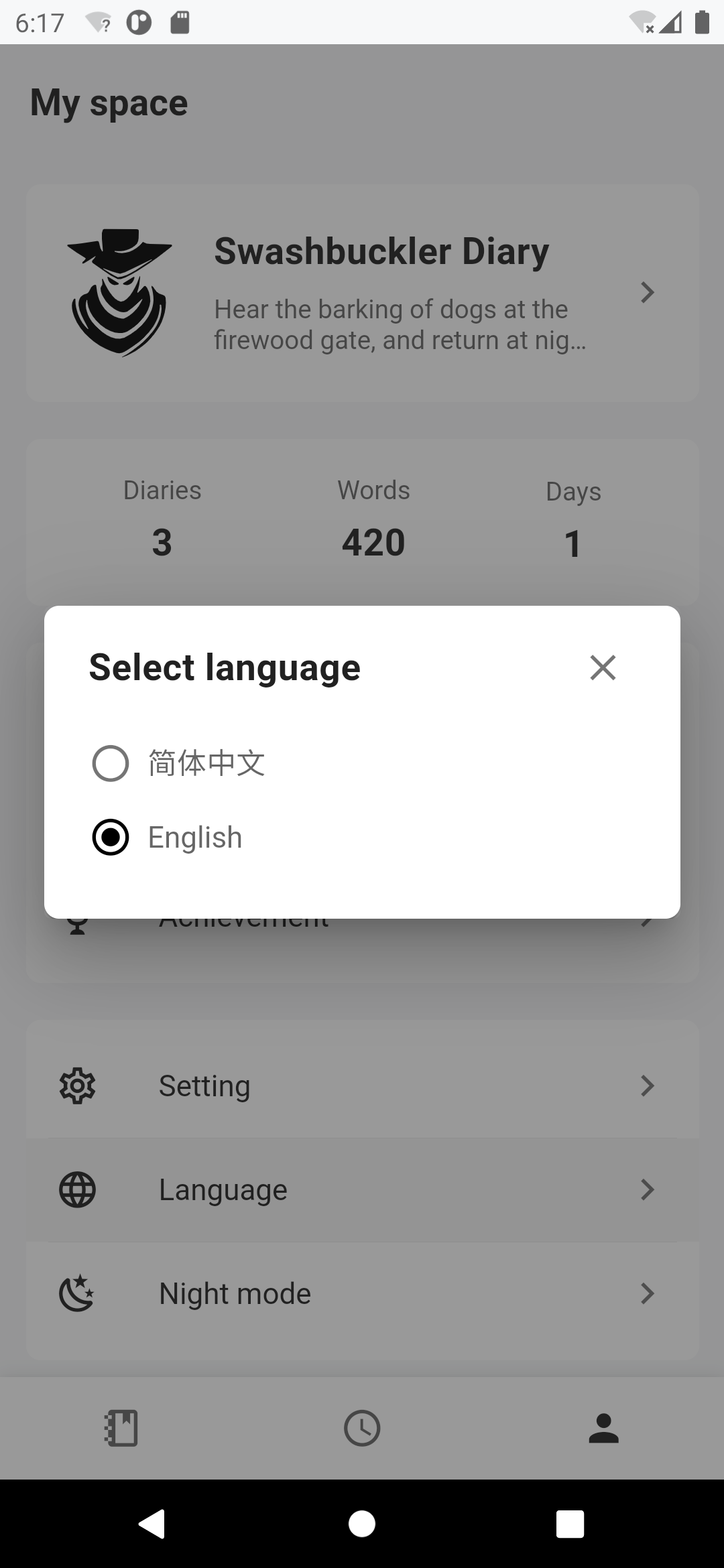
Task: Tap the trophy icon beside Achievement
Action: [x=76, y=919]
